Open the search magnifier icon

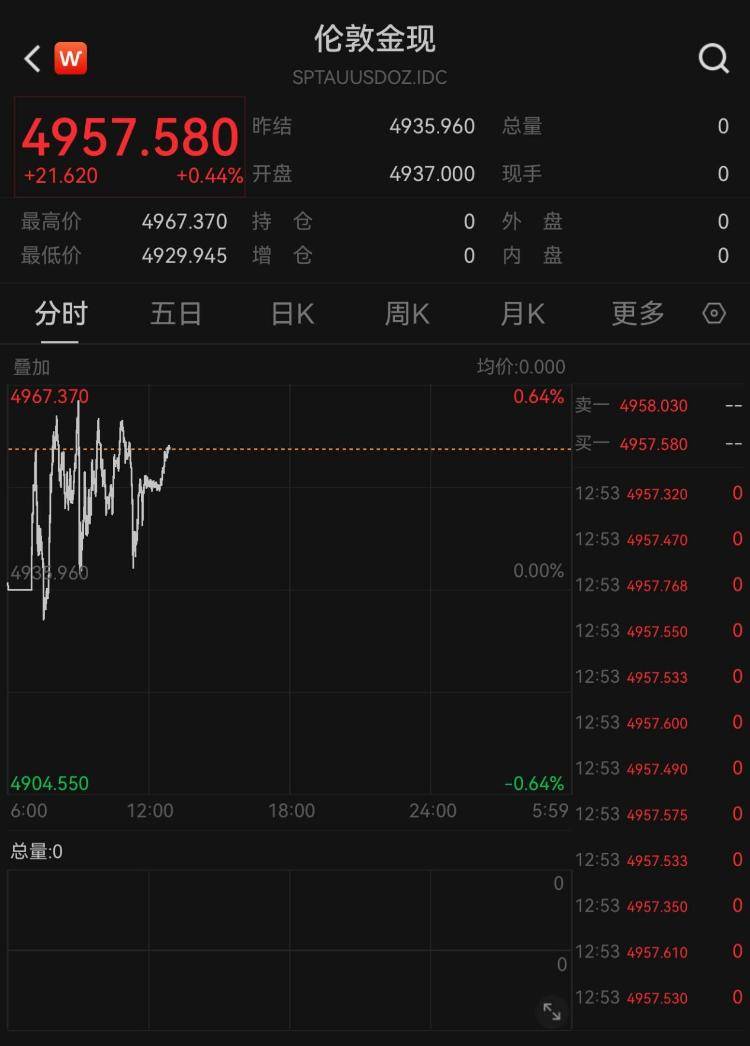tap(713, 59)
